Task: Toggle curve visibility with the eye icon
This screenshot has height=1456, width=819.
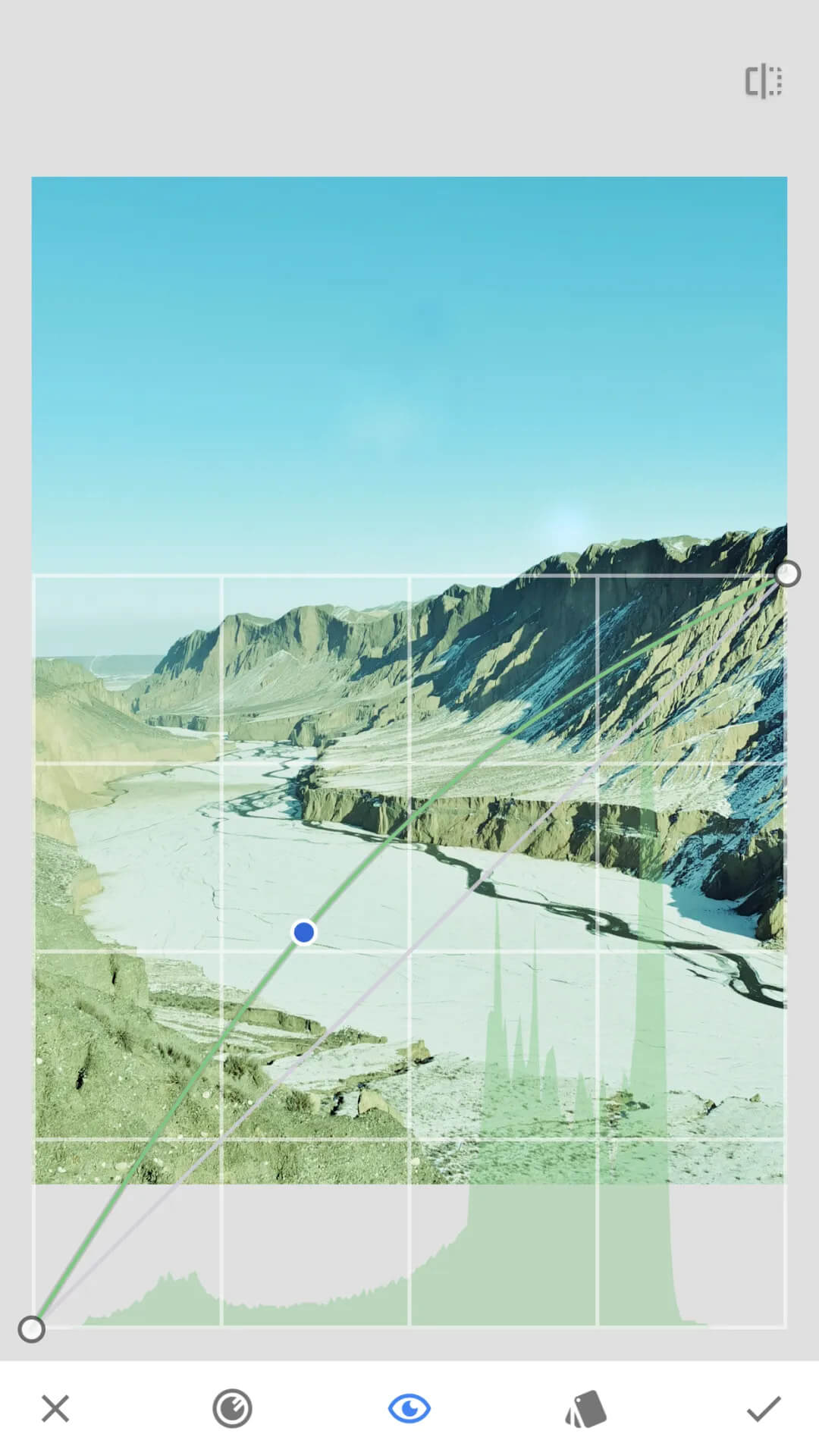Action: [x=409, y=1408]
